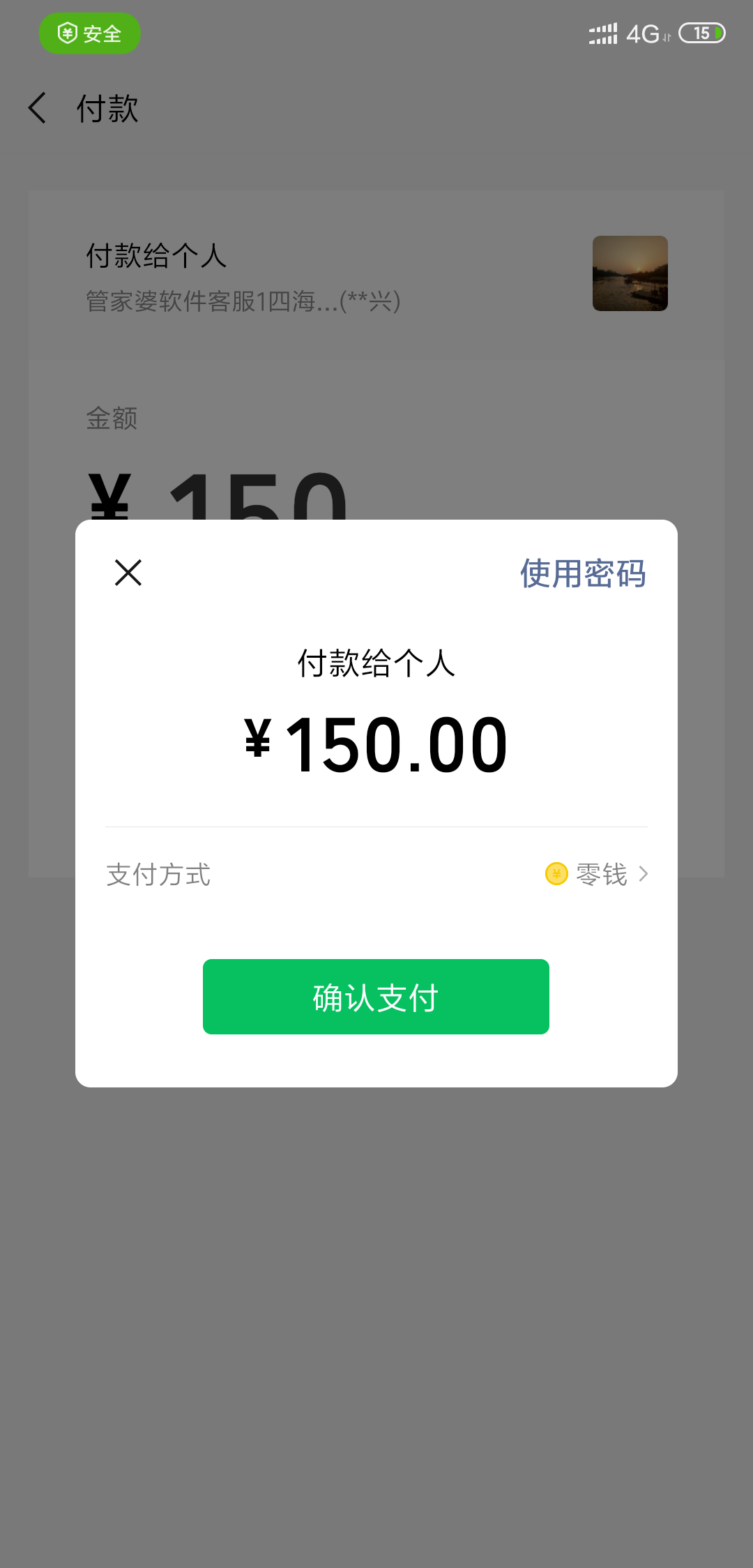Close the payment confirmation dialog
Screen dimensions: 753x1568
tap(128, 573)
